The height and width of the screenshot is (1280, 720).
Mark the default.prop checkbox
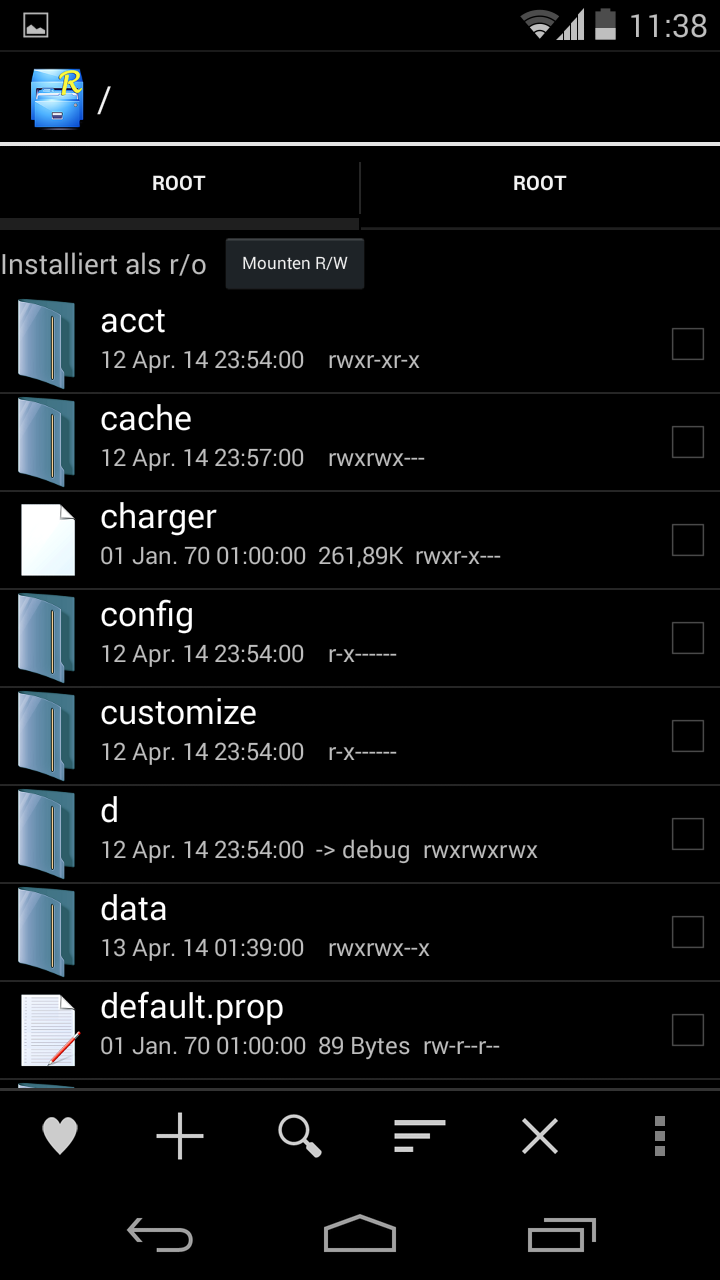click(687, 1030)
